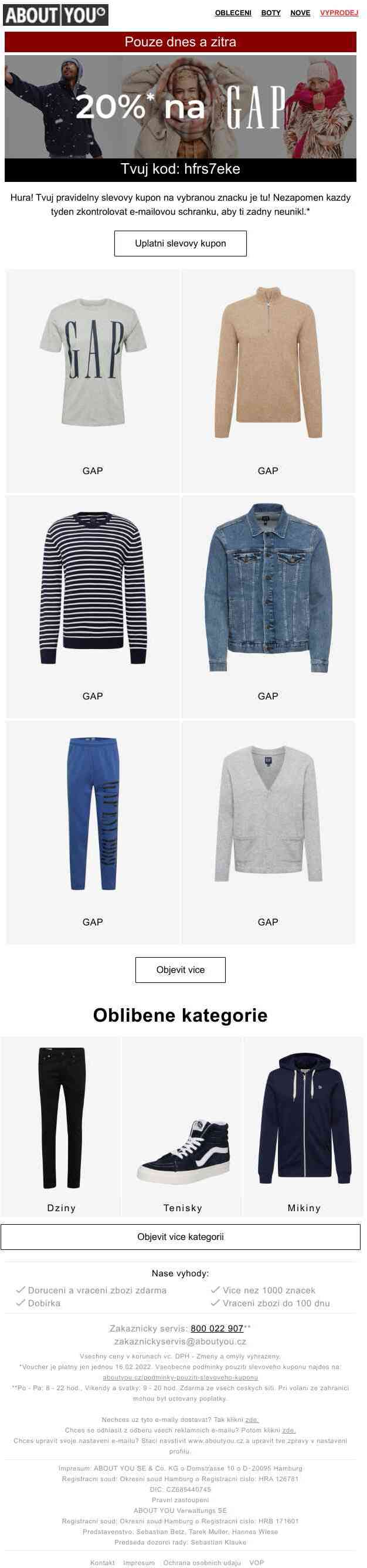Open the Kontakt footer link
The width and height of the screenshot is (367, 1568).
pos(102,1563)
